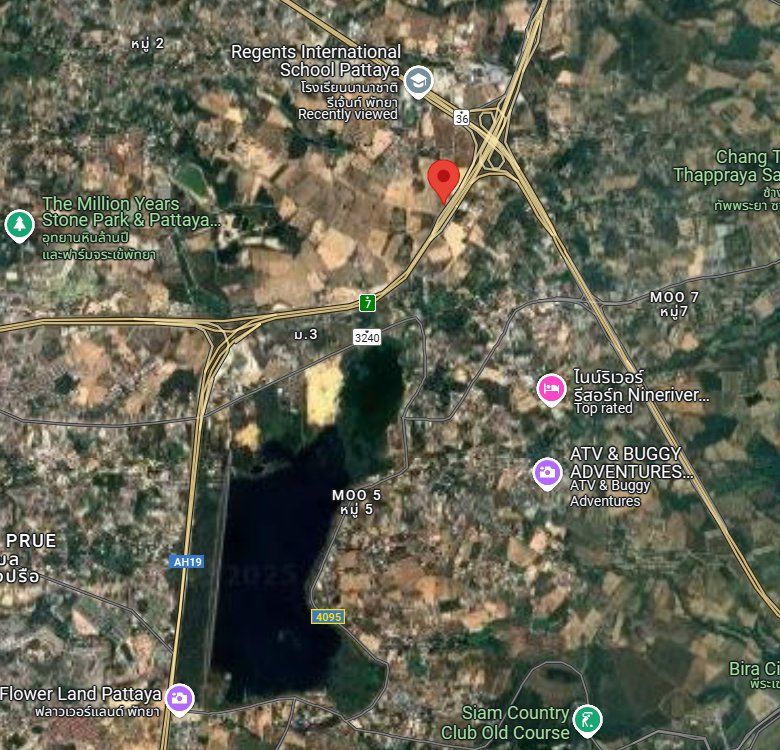Open the Flower Land Pattaya marker
This screenshot has width=780, height=750.
point(180,696)
